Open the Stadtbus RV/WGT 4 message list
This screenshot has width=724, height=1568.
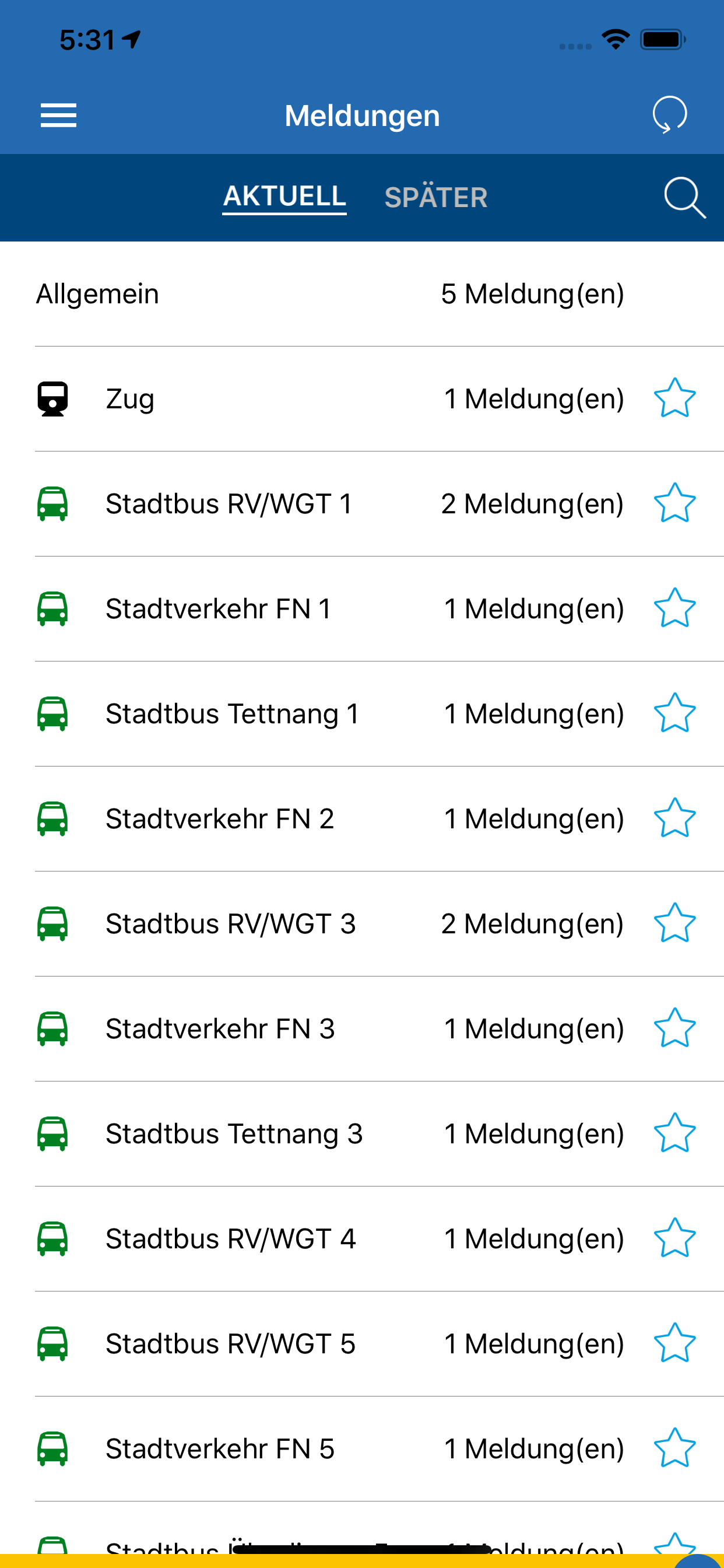coord(304,1238)
